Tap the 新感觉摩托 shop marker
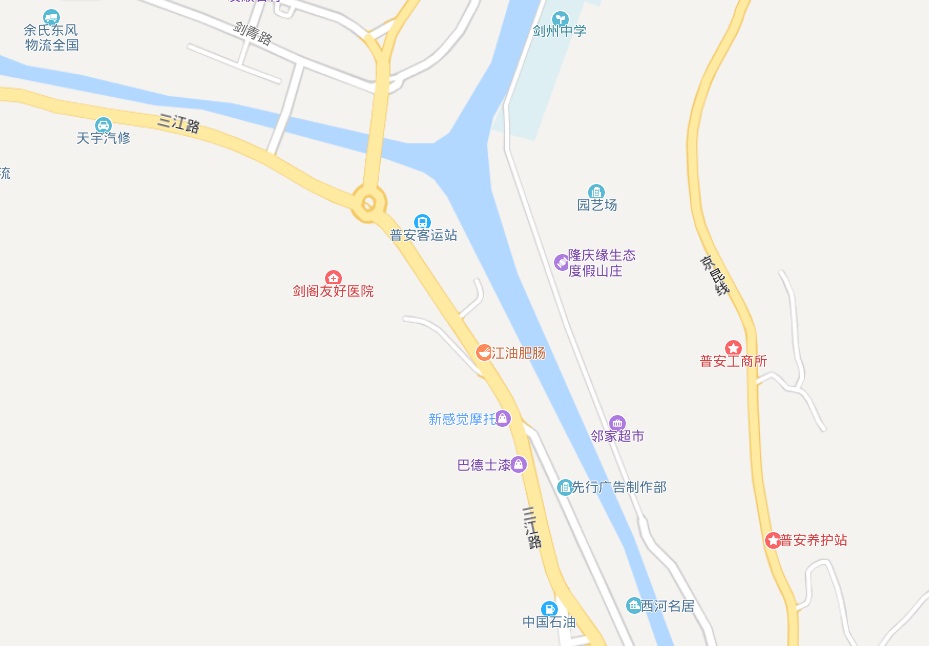The width and height of the screenshot is (929, 646). click(503, 418)
